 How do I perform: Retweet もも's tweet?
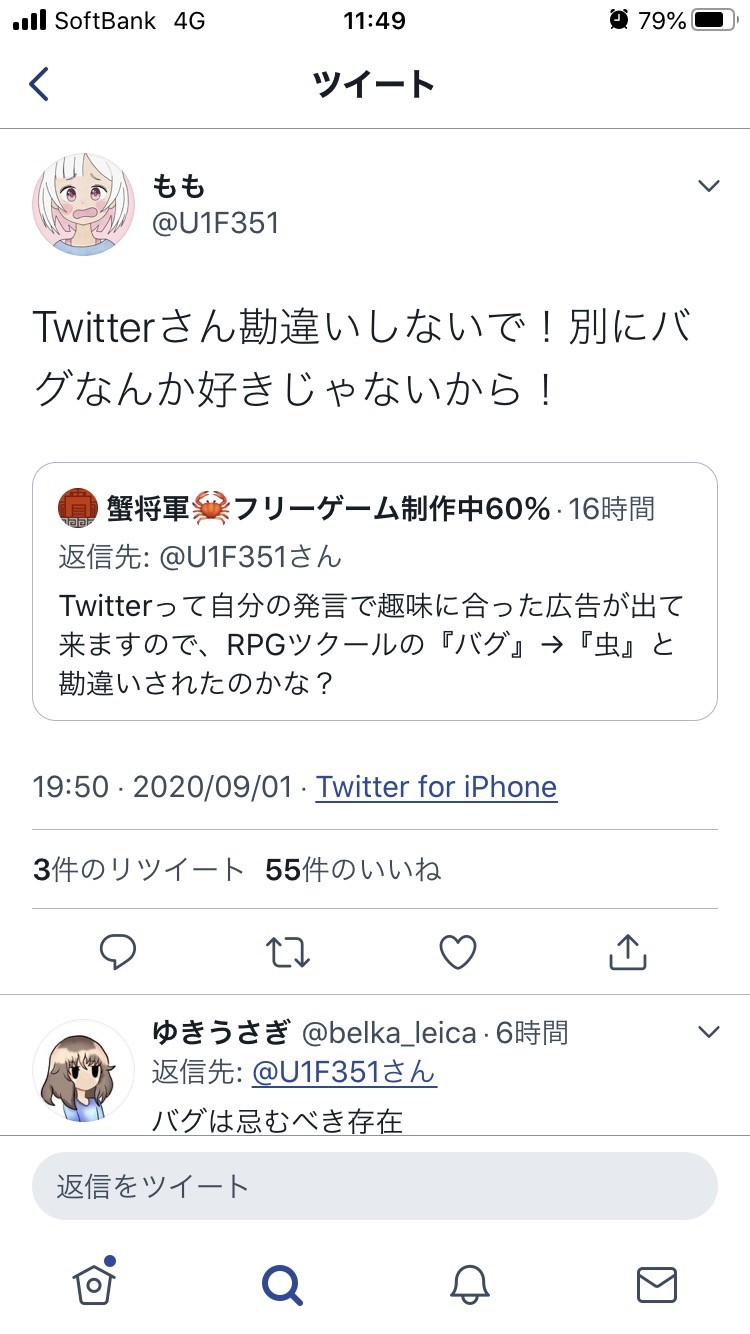click(x=289, y=952)
